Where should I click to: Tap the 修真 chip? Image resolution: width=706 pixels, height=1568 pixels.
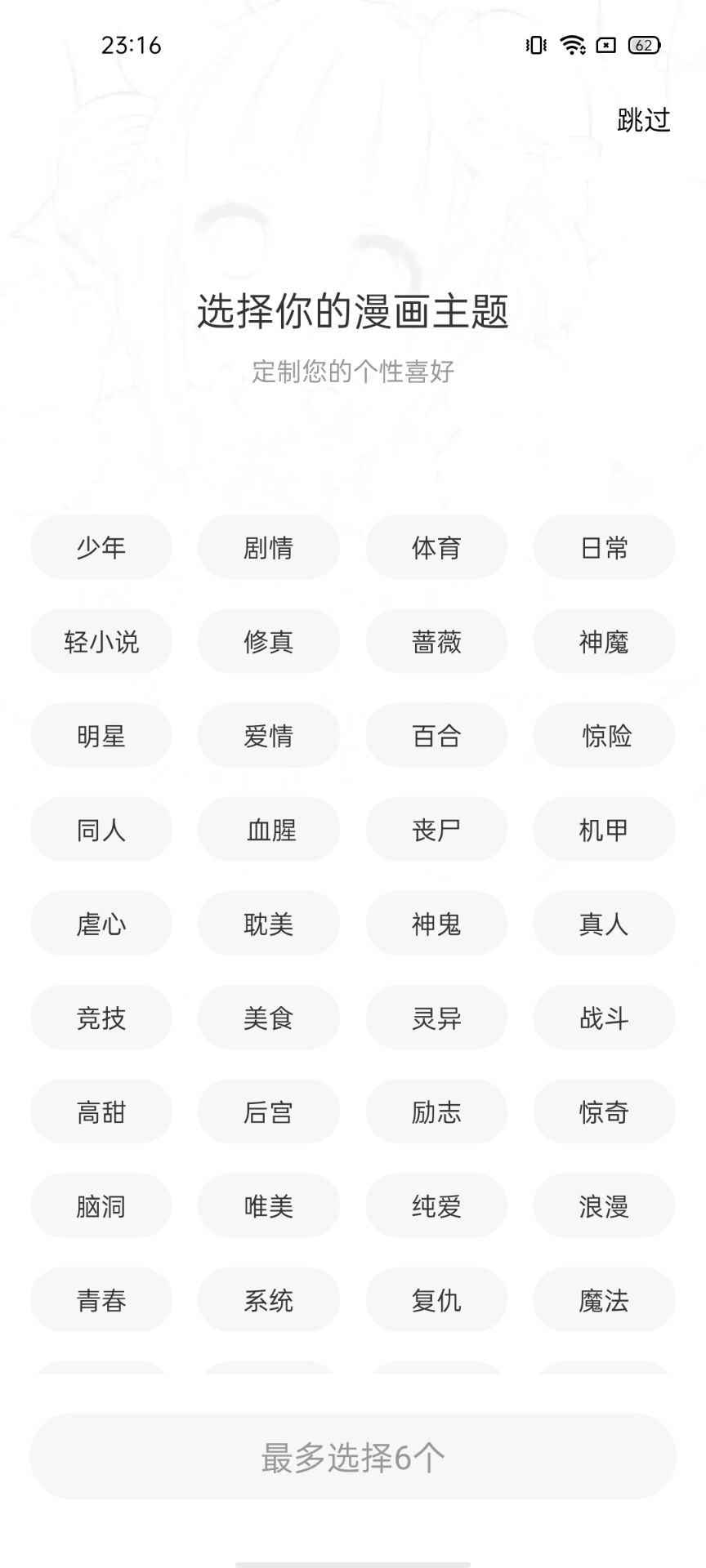[269, 641]
